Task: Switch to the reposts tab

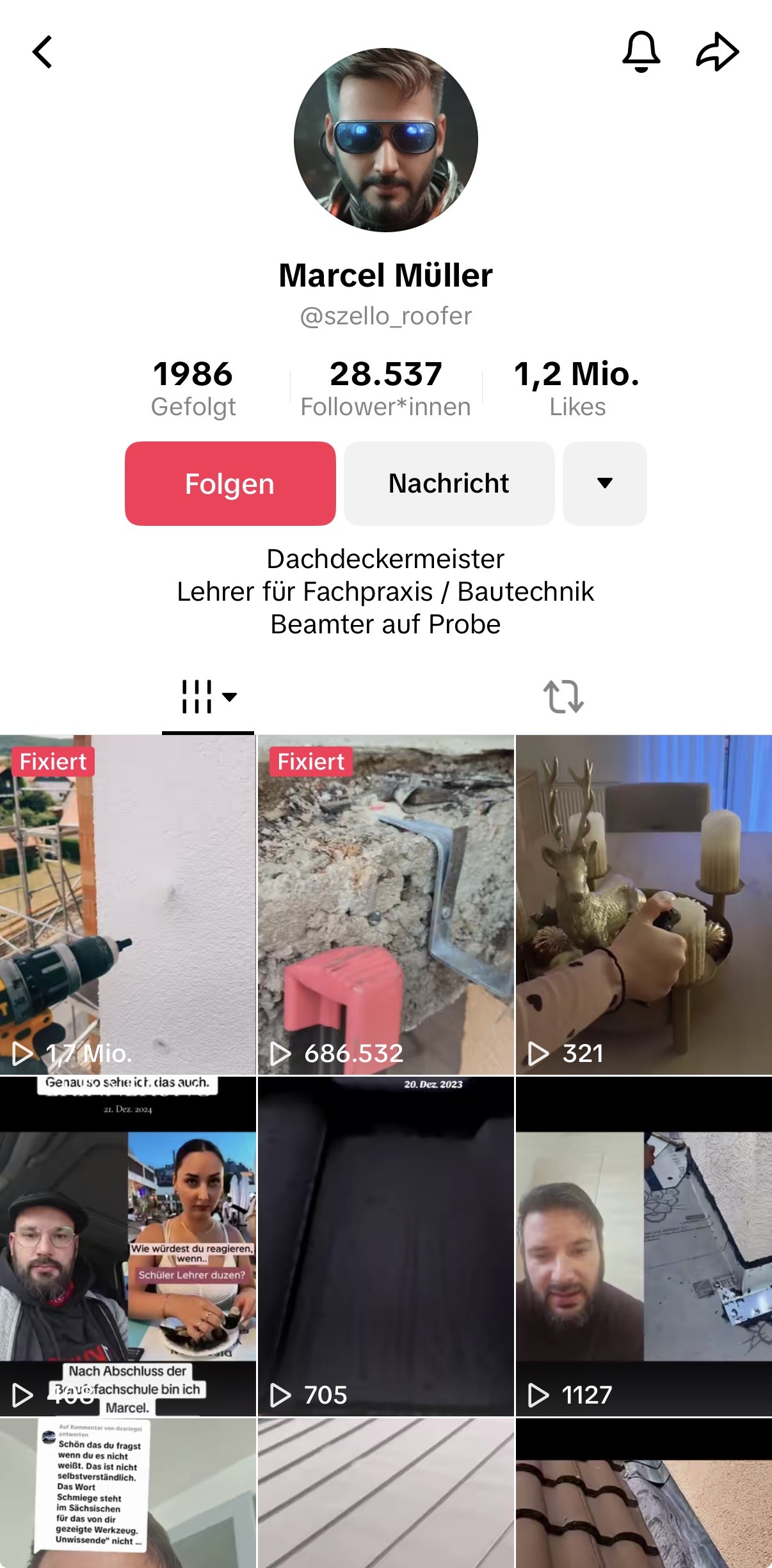Action: coord(563,696)
